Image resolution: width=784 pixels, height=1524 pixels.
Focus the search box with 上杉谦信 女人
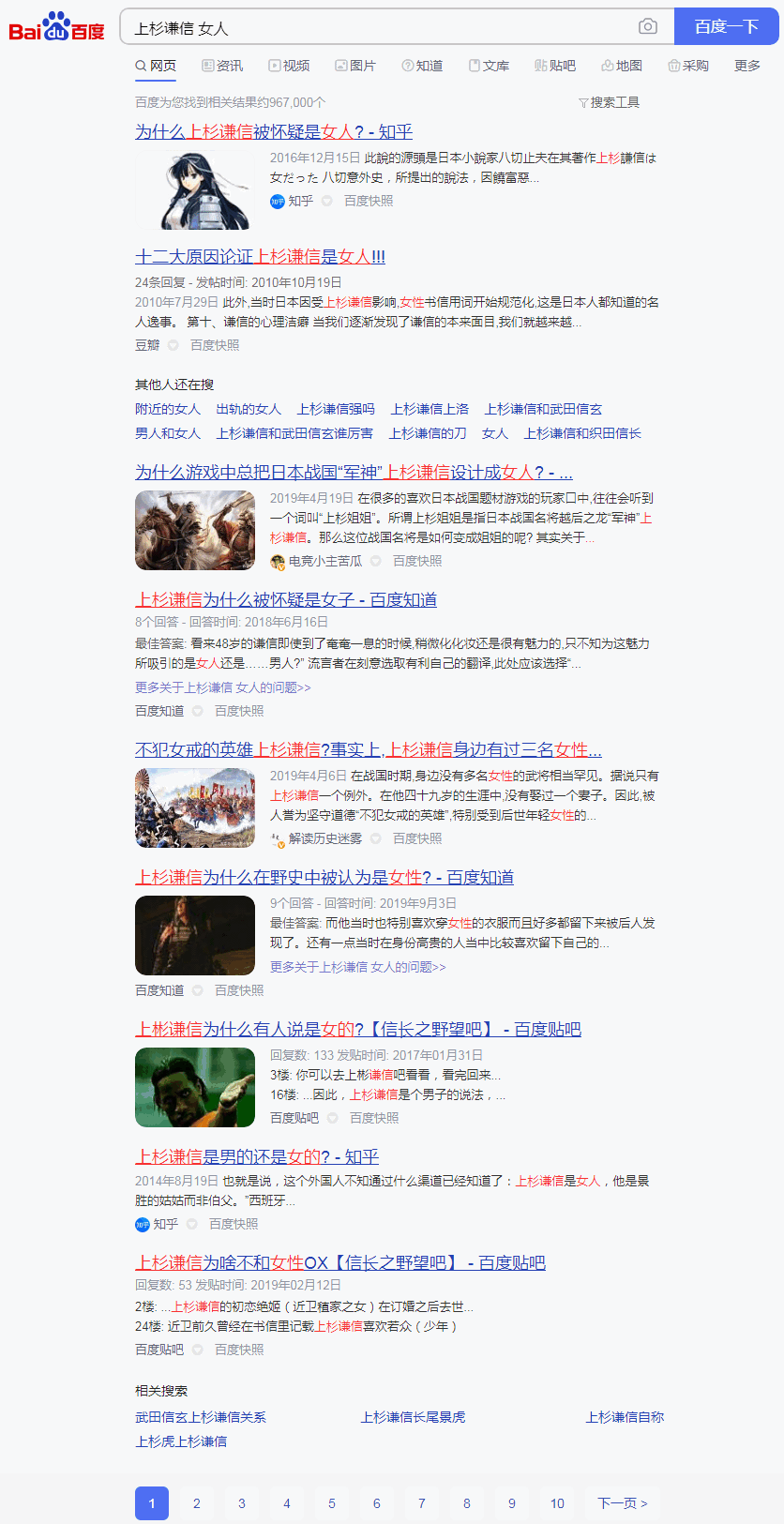tap(380, 27)
